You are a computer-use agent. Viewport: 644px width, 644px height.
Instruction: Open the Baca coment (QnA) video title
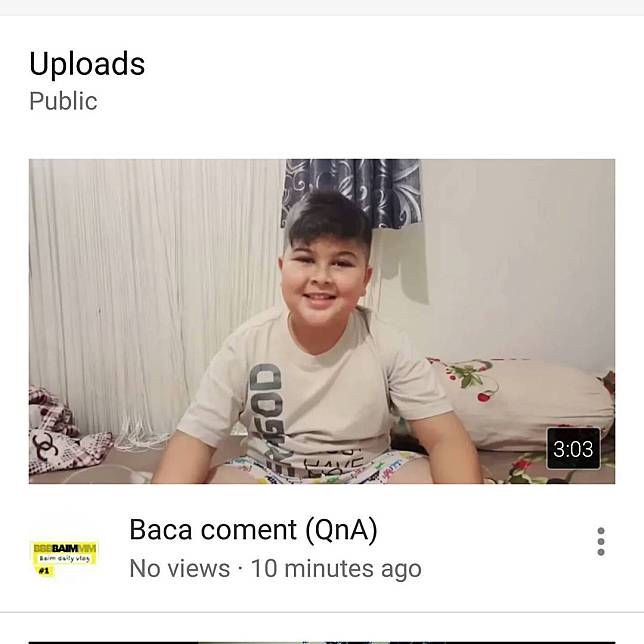click(253, 529)
